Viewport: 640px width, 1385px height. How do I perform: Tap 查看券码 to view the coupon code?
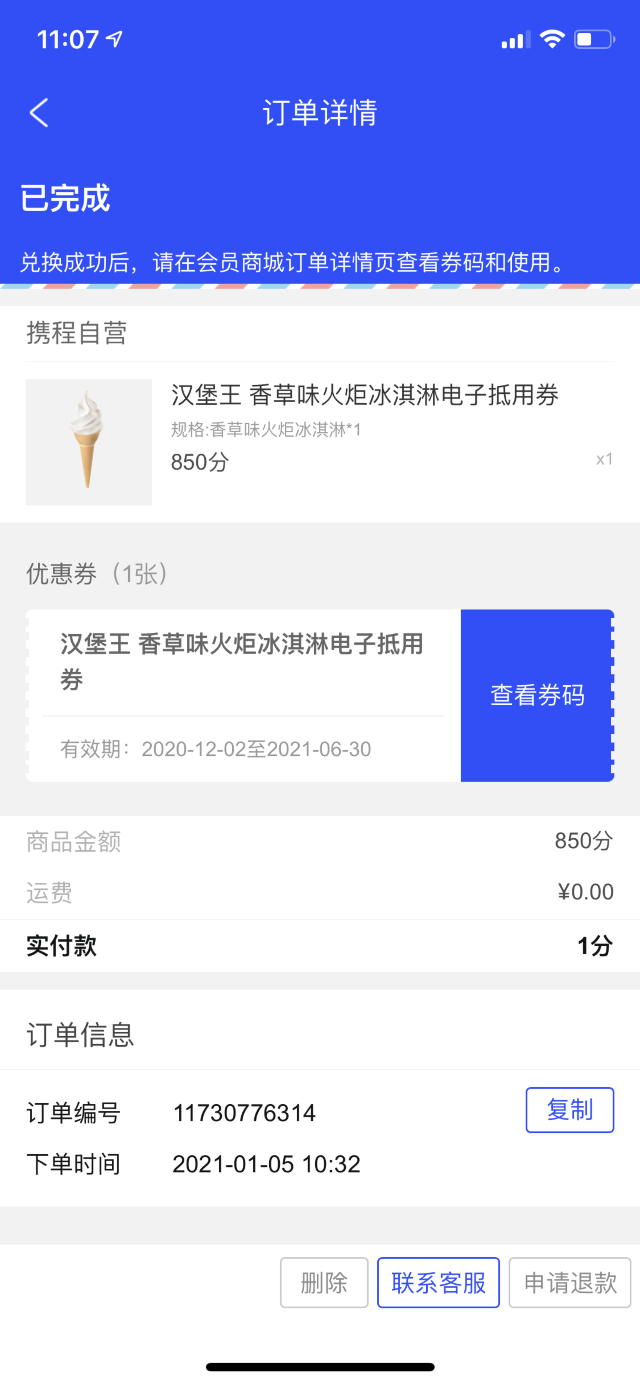pyautogui.click(x=537, y=696)
